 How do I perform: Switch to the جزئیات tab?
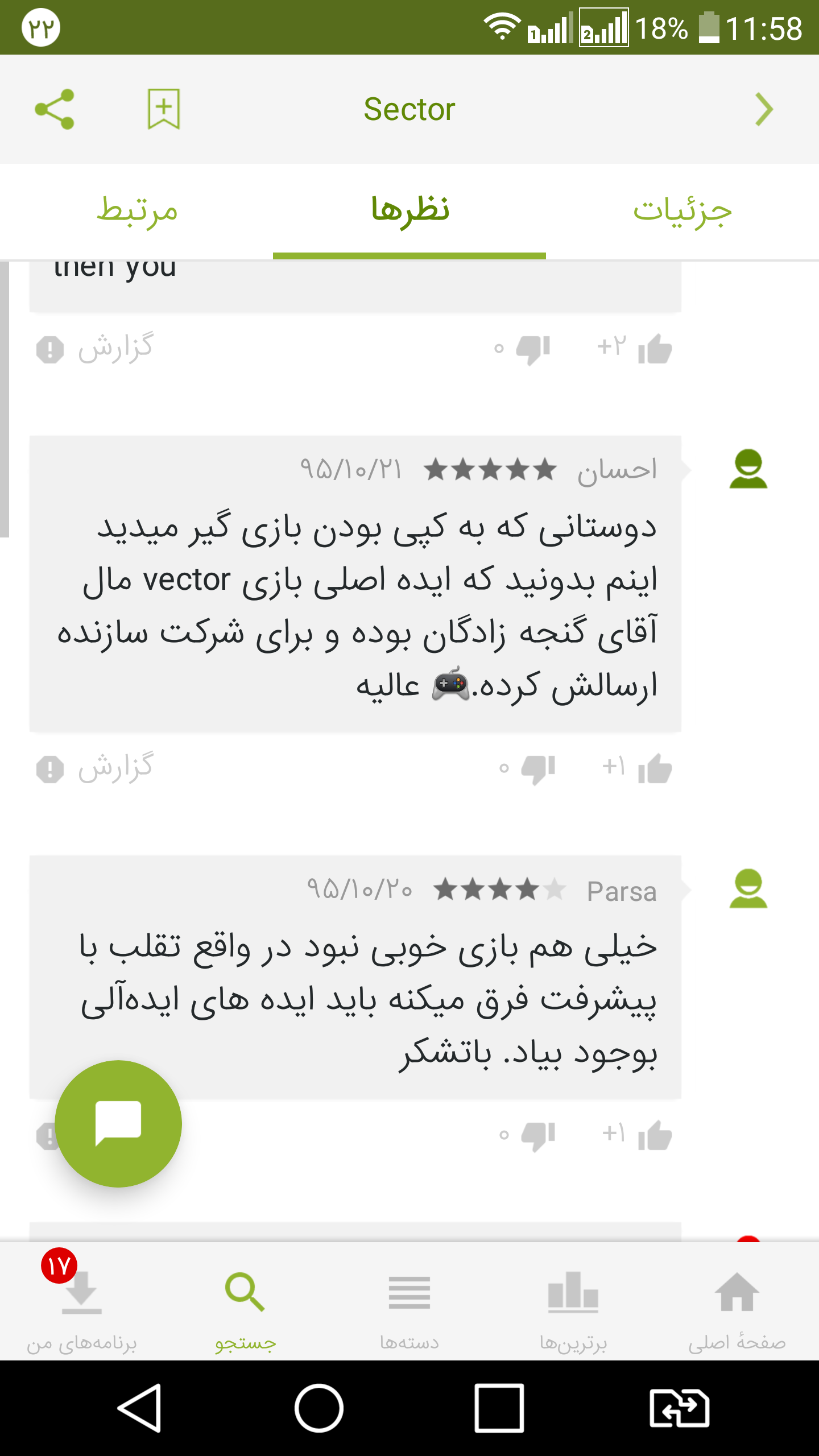(x=682, y=212)
